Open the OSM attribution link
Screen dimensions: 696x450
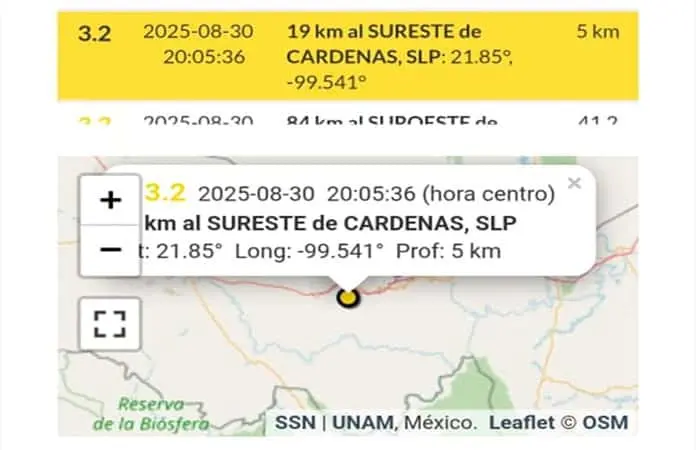click(608, 423)
